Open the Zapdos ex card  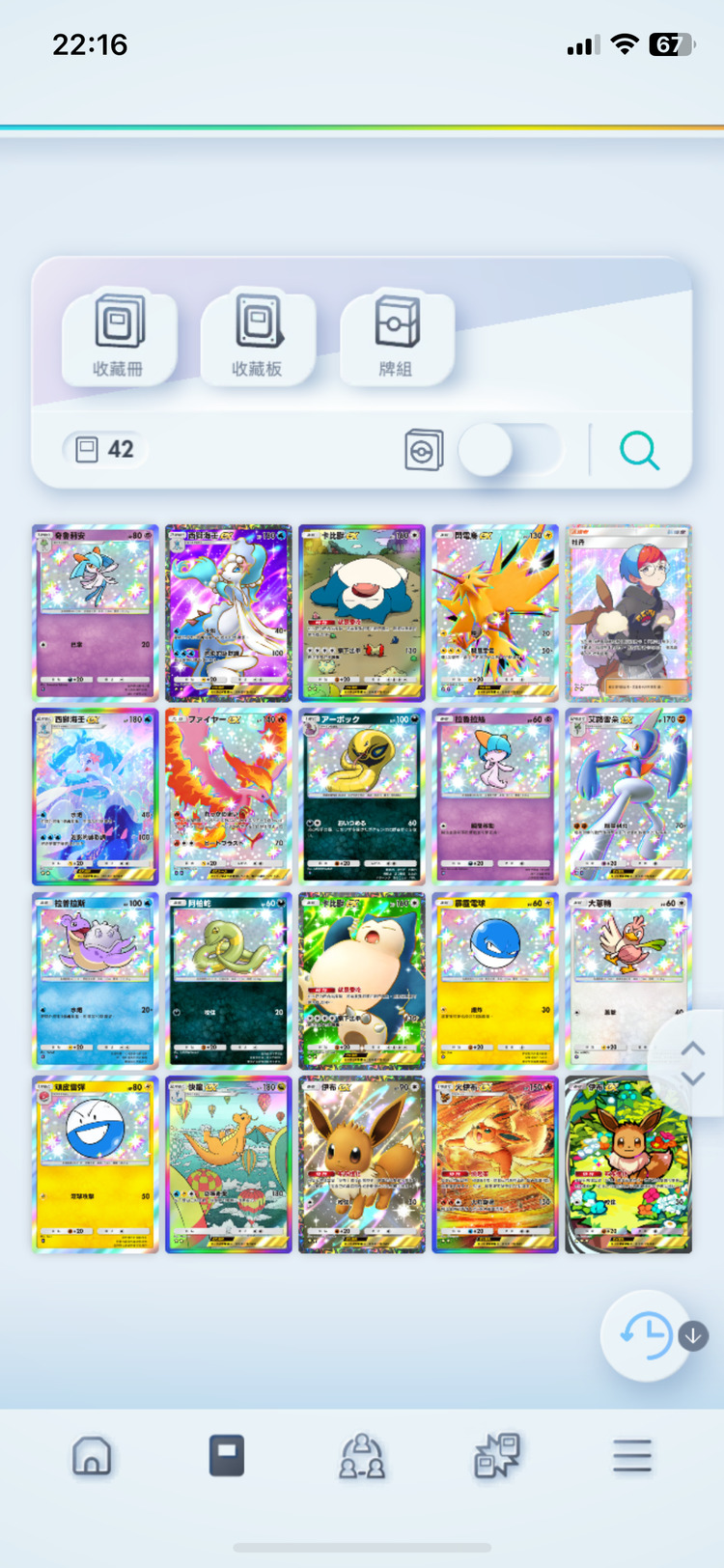coord(494,612)
